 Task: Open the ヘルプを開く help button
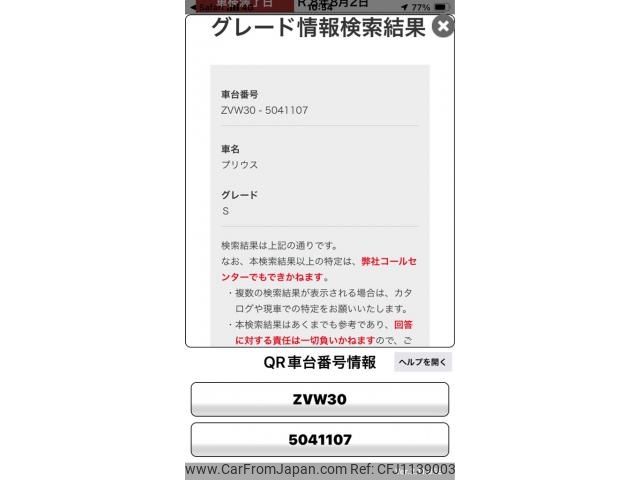(x=423, y=362)
